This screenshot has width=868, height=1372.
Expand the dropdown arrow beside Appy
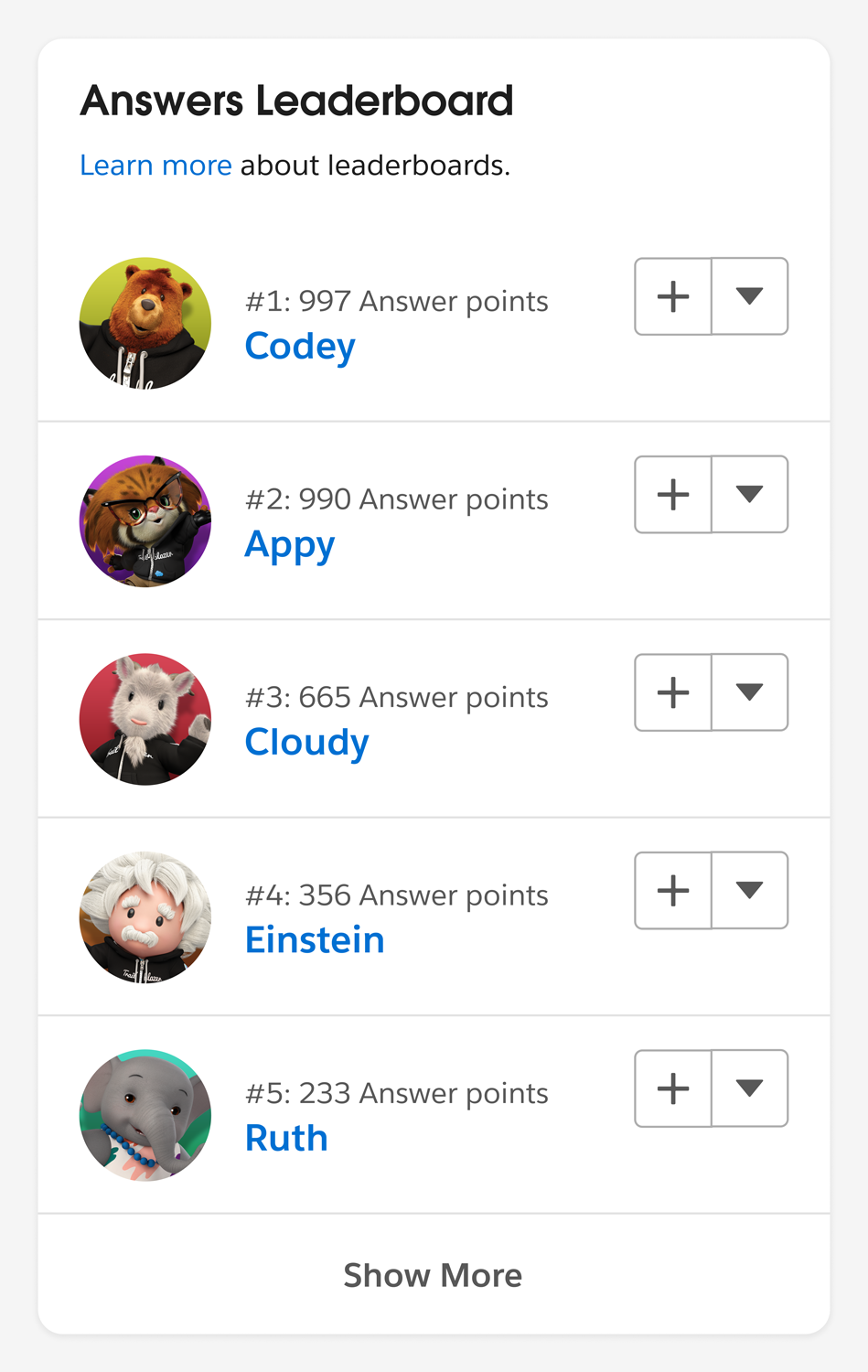(749, 495)
